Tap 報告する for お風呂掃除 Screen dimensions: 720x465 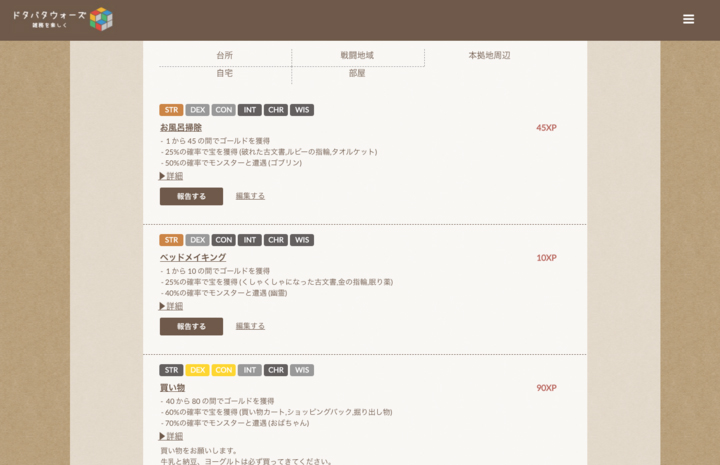pos(191,196)
